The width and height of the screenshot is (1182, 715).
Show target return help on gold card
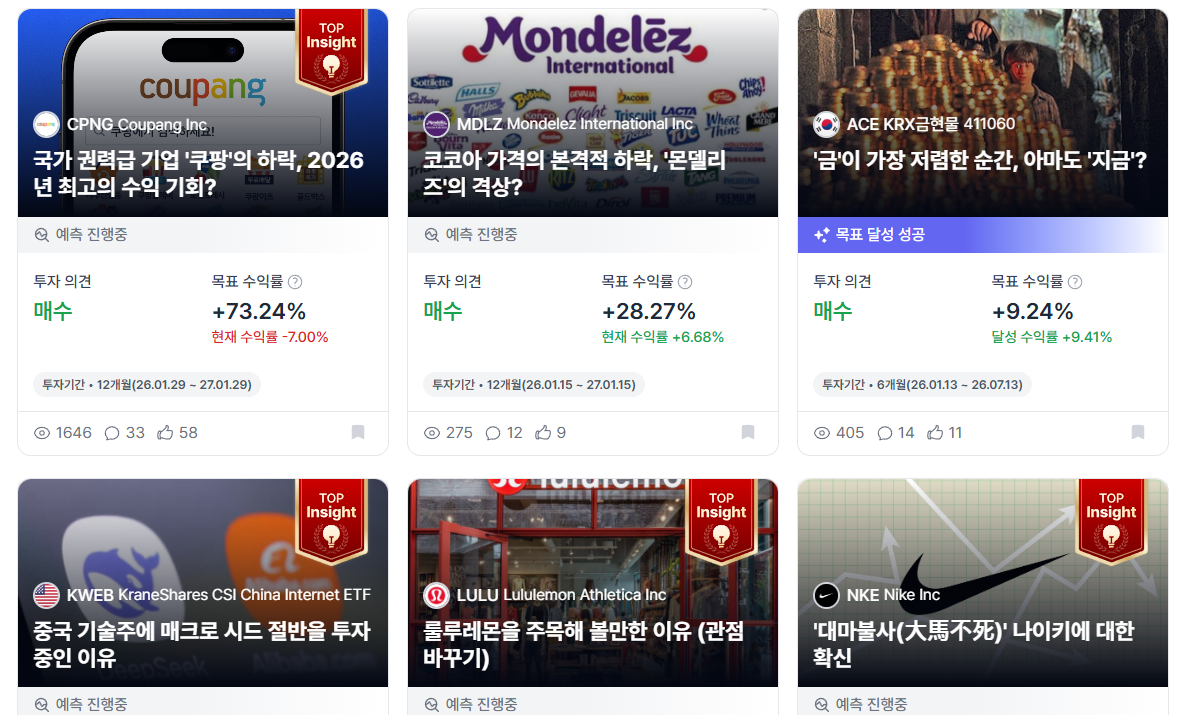coord(1075,283)
